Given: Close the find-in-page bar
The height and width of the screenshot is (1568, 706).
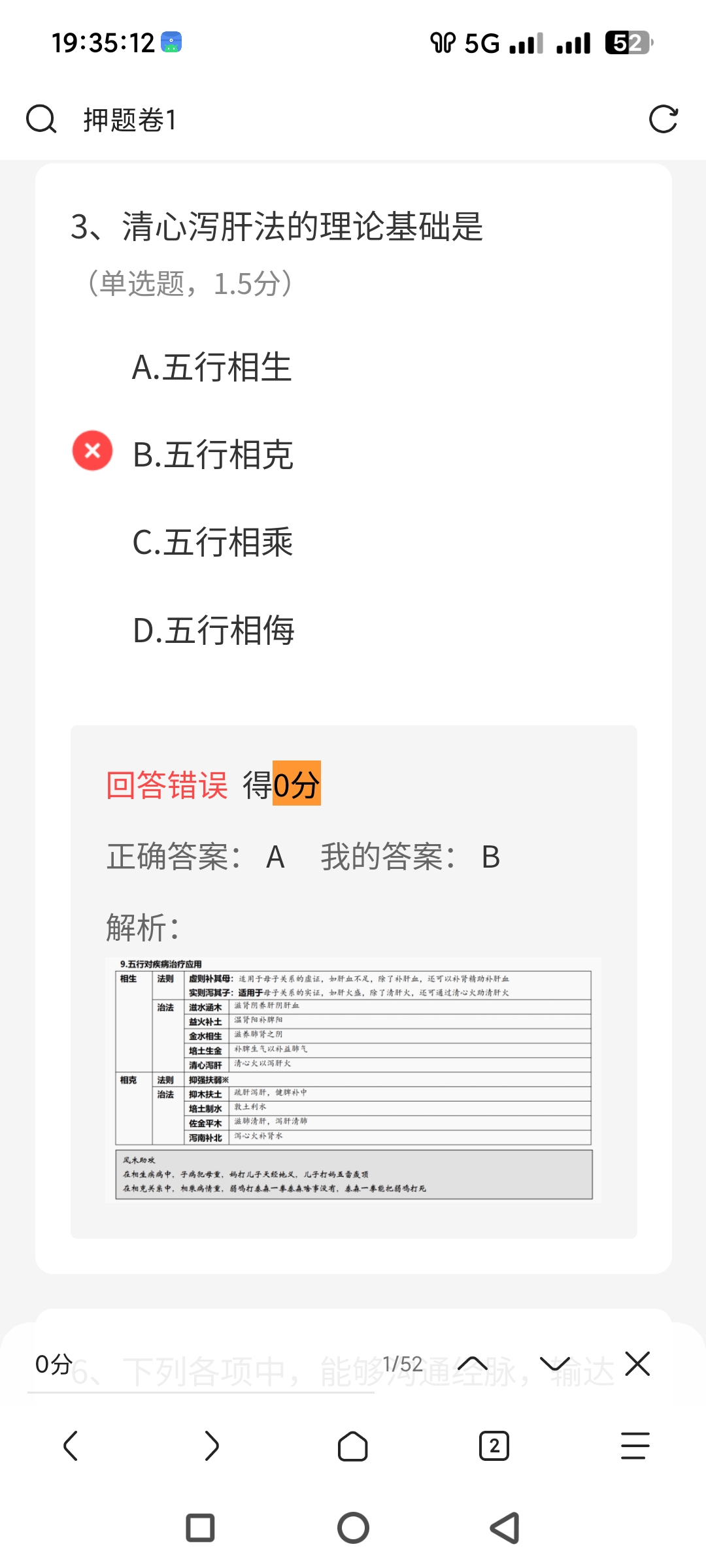Looking at the screenshot, I should coord(637,1364).
